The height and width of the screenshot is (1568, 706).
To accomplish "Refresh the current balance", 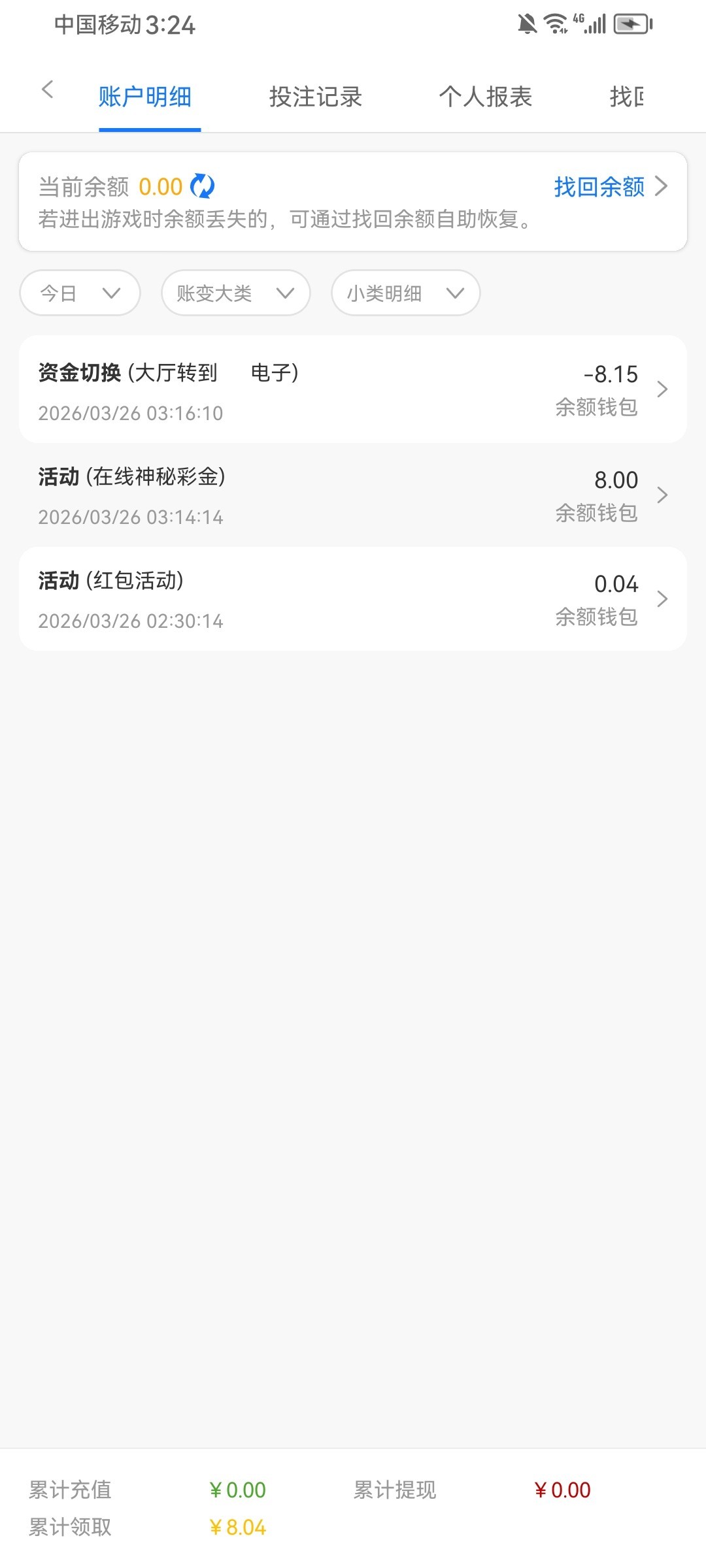I will (x=202, y=187).
